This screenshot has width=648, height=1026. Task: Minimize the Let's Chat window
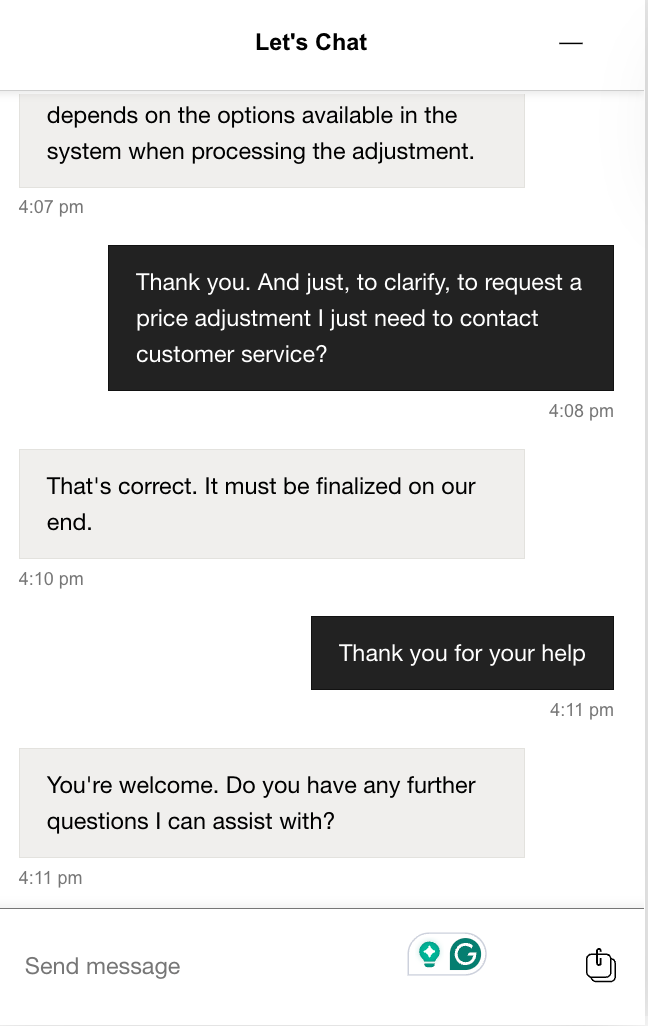(x=571, y=43)
